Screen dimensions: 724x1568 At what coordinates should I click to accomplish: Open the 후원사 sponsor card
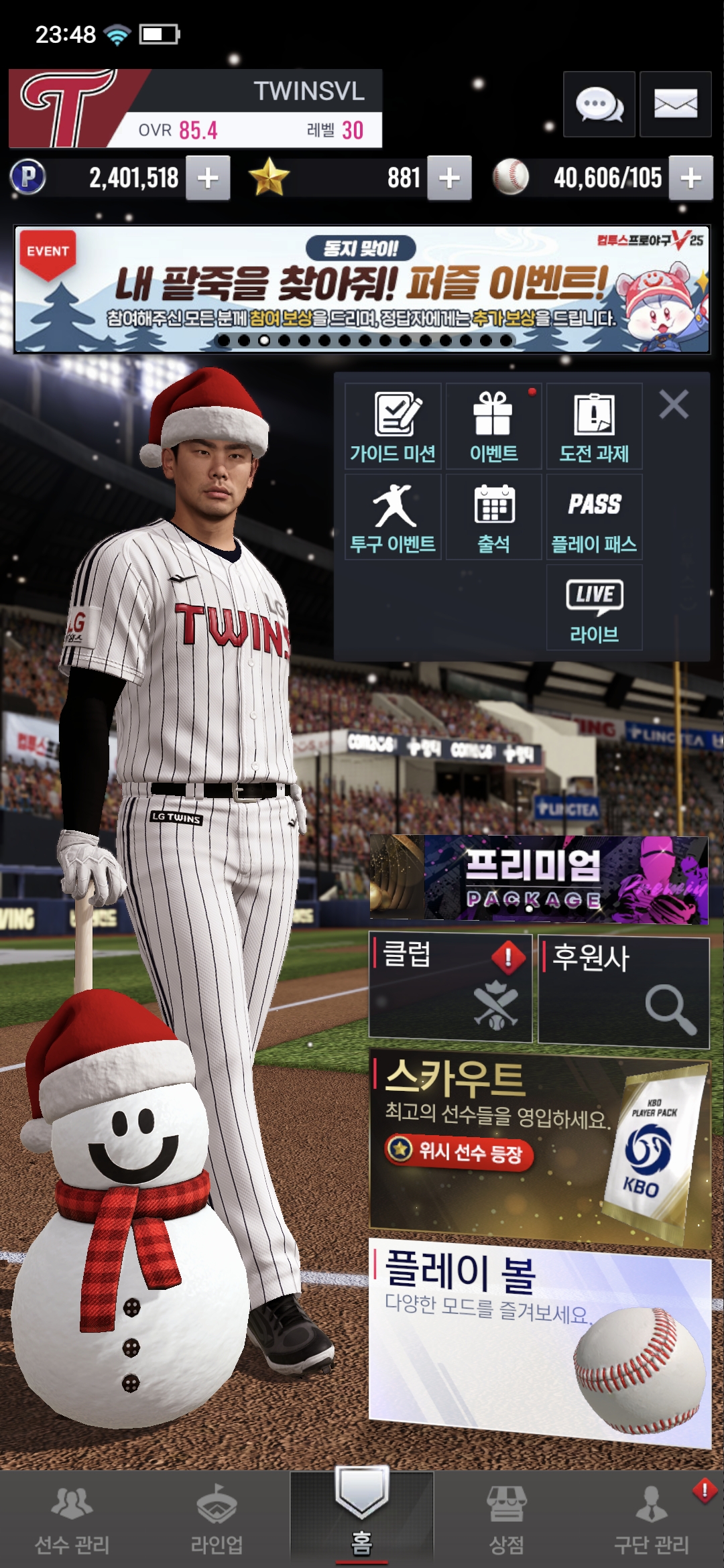coord(623,992)
